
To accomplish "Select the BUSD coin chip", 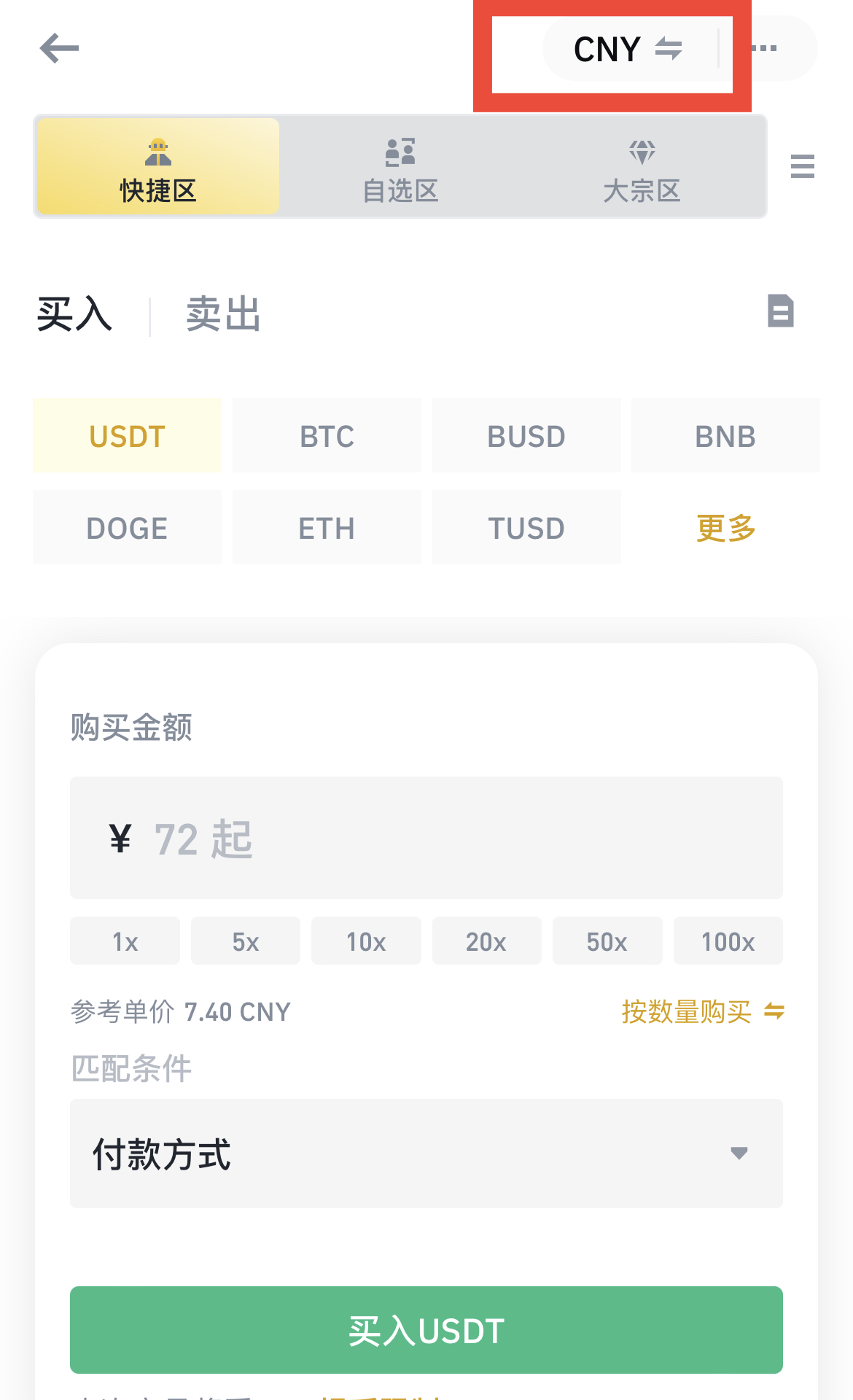I will [x=526, y=435].
